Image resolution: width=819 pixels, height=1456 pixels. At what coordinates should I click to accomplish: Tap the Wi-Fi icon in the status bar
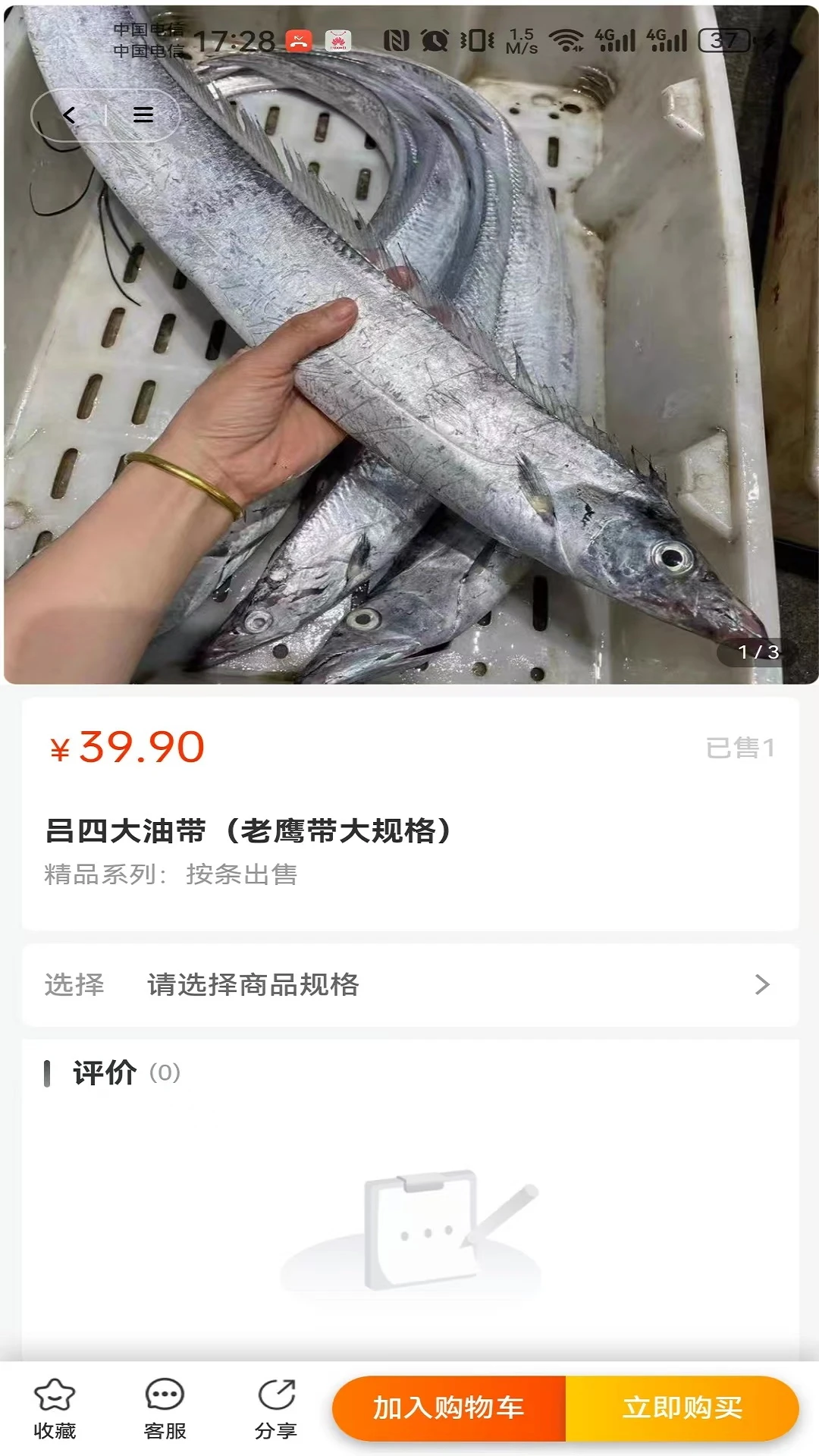coord(565,38)
